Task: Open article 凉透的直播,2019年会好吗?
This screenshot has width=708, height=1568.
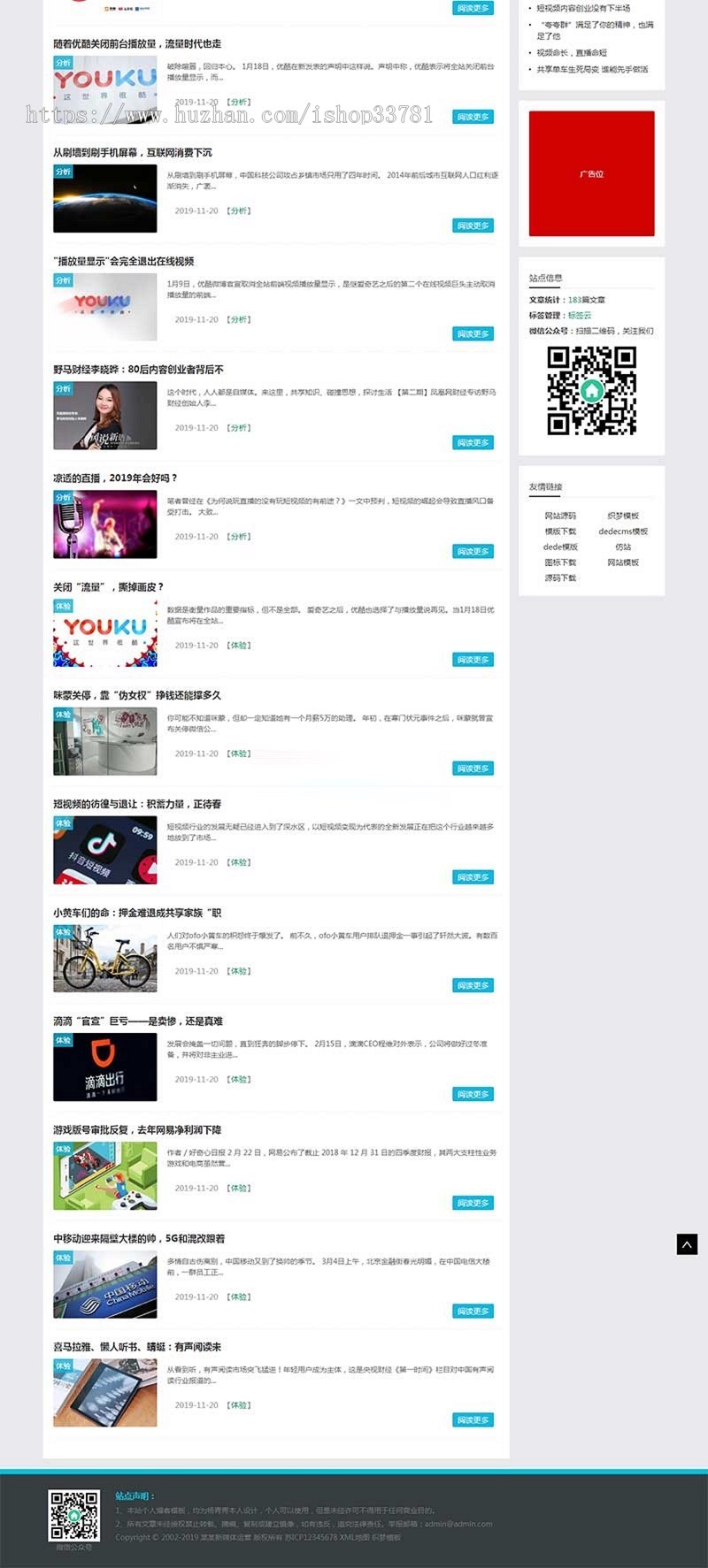Action: tap(115, 478)
